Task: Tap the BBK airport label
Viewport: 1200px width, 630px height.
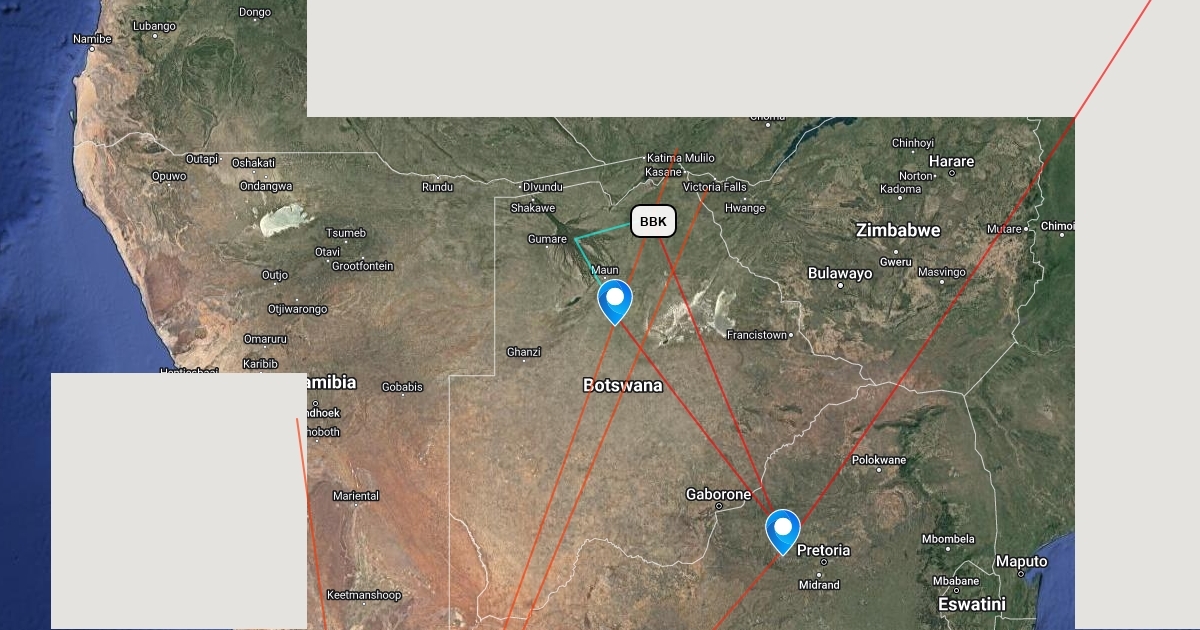Action: click(653, 222)
